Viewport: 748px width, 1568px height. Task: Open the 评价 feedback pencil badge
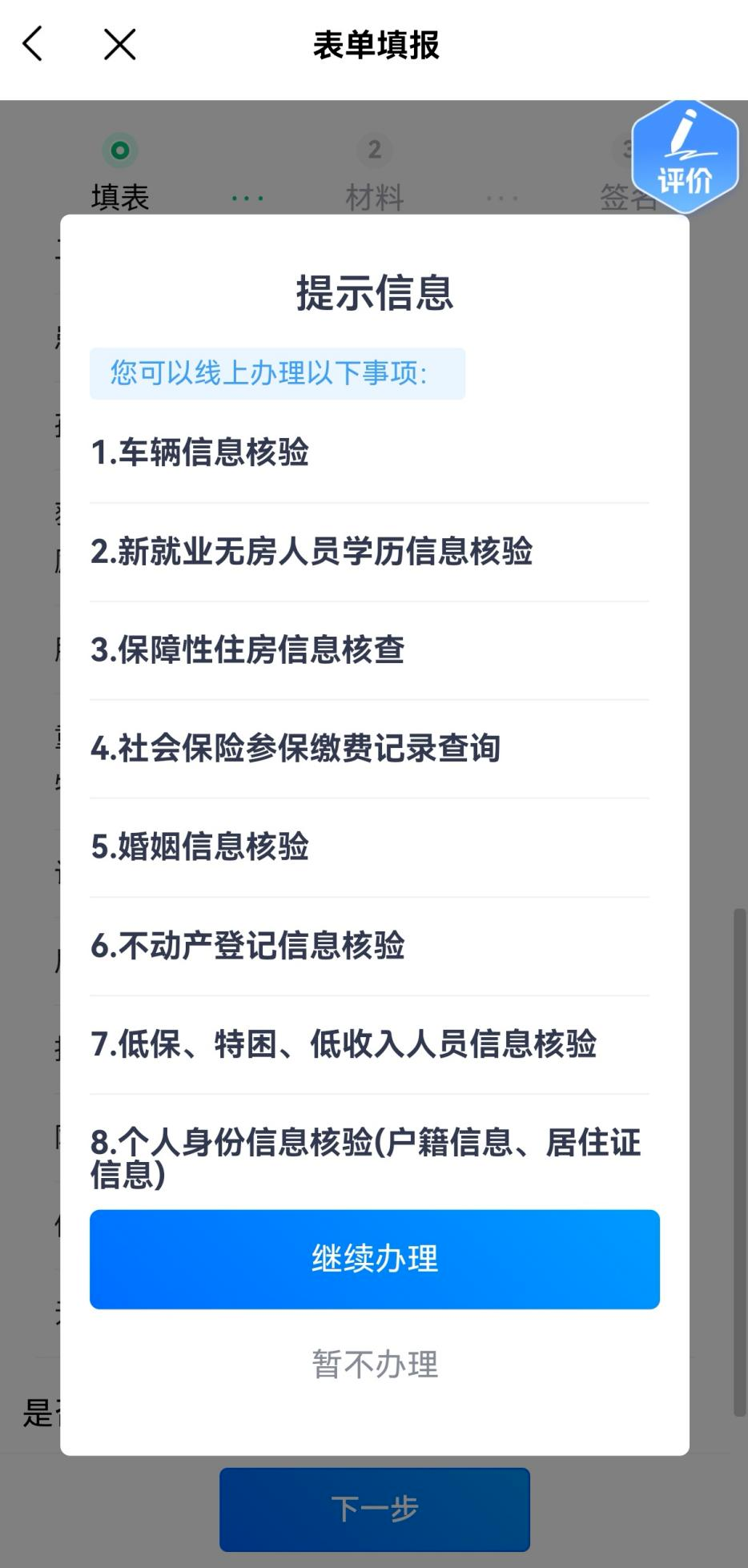(x=685, y=157)
